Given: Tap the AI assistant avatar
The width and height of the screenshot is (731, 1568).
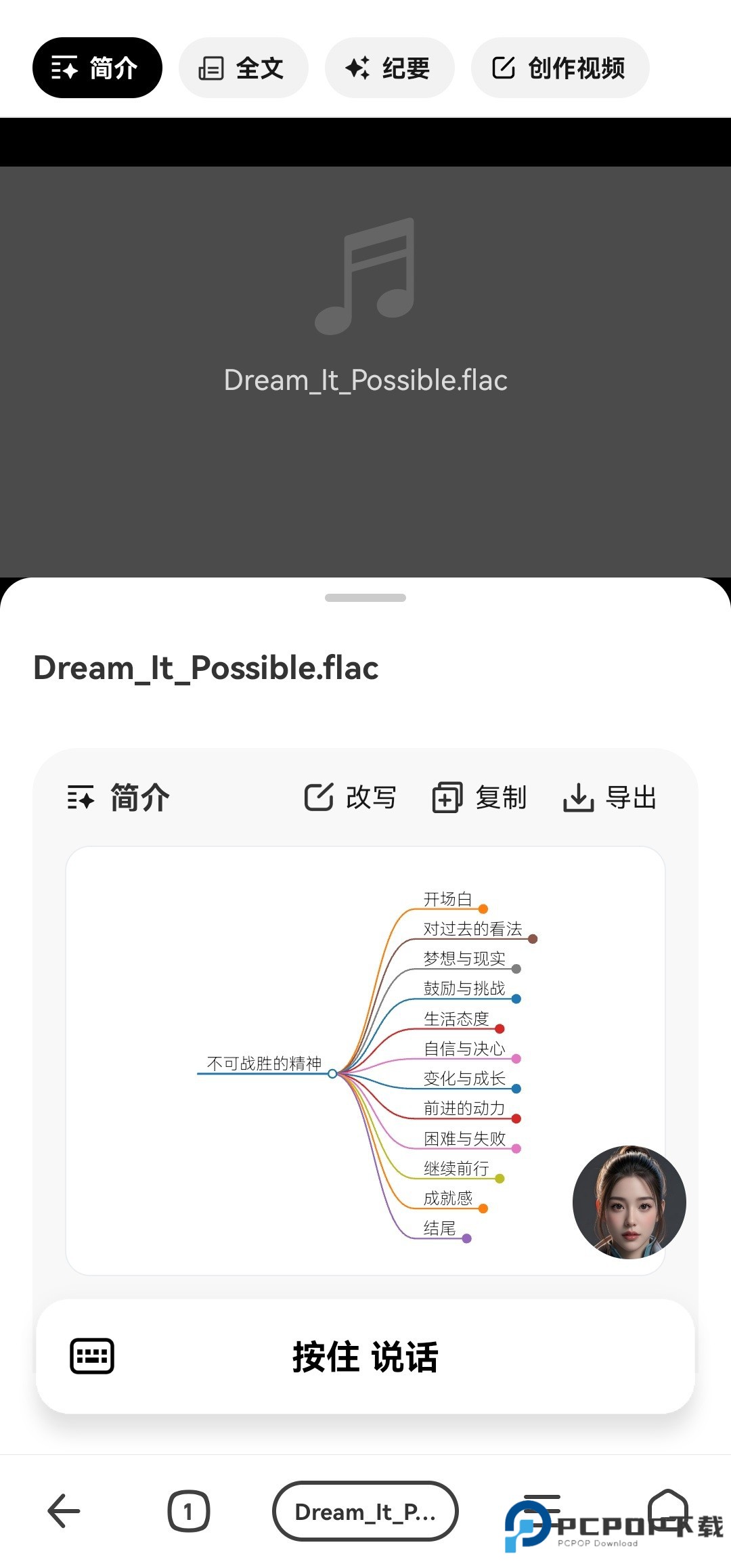Looking at the screenshot, I should tap(629, 1202).
